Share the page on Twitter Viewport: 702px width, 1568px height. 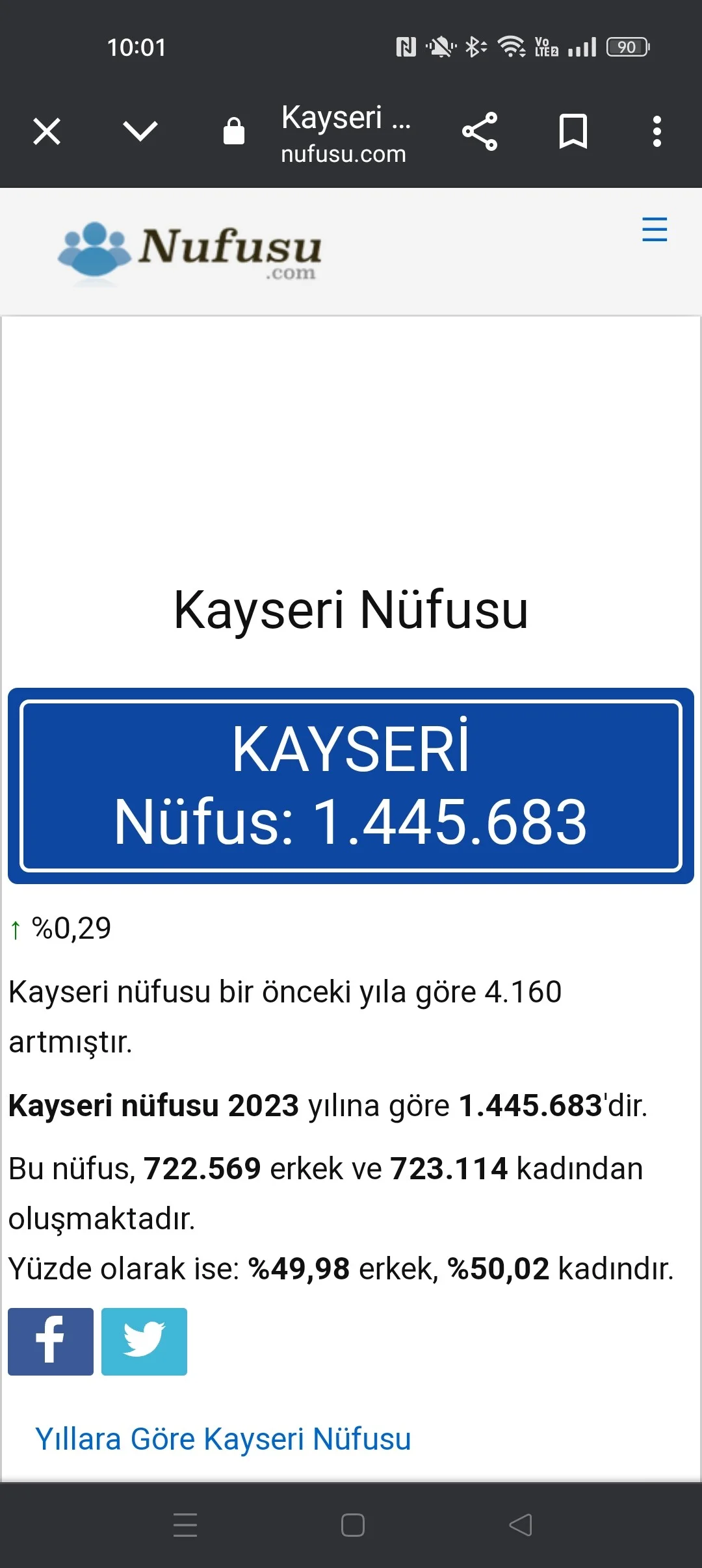[x=144, y=1341]
